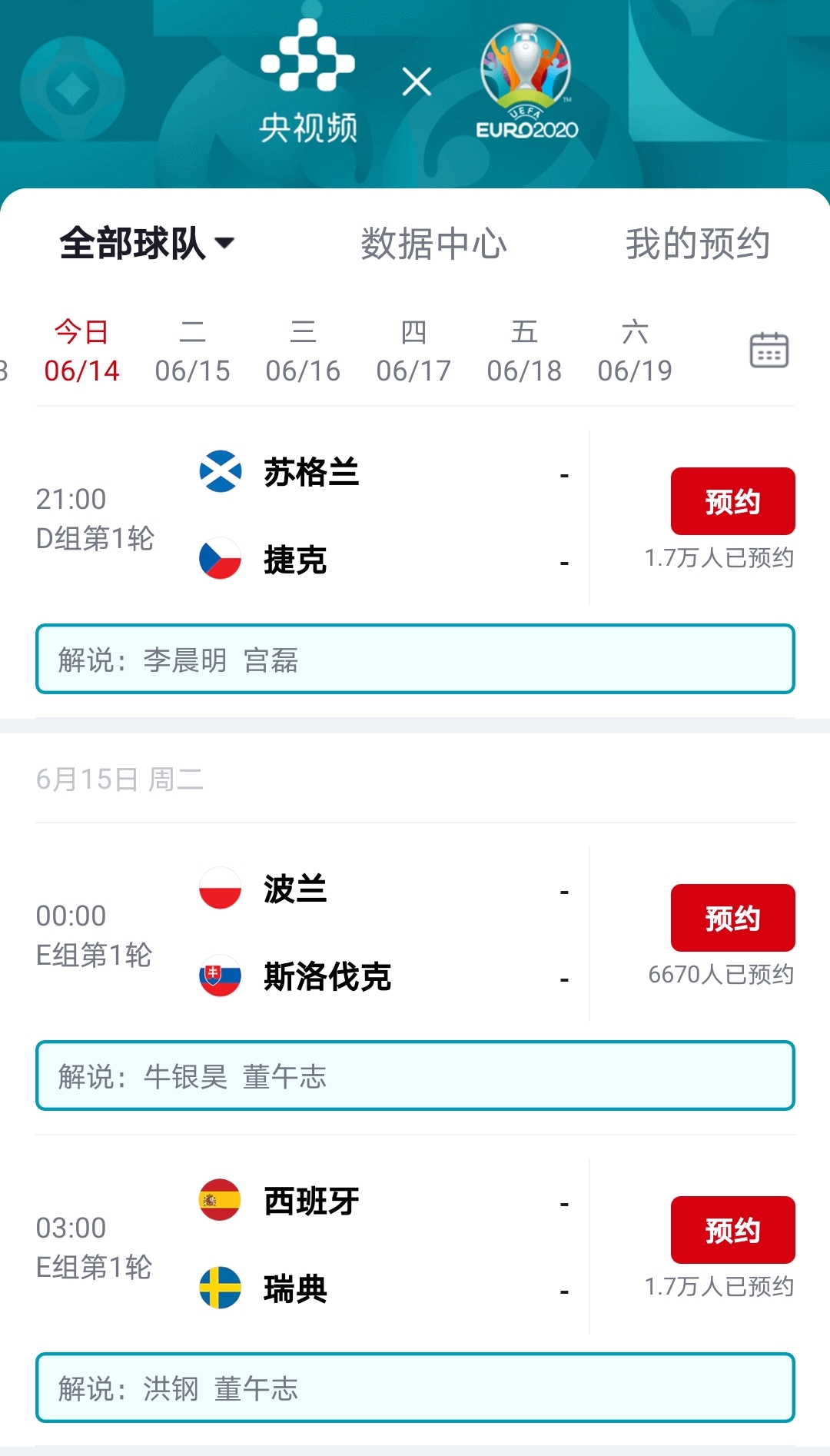This screenshot has height=1456, width=830.
Task: Select the date 06/15 周二
Action: pos(192,352)
